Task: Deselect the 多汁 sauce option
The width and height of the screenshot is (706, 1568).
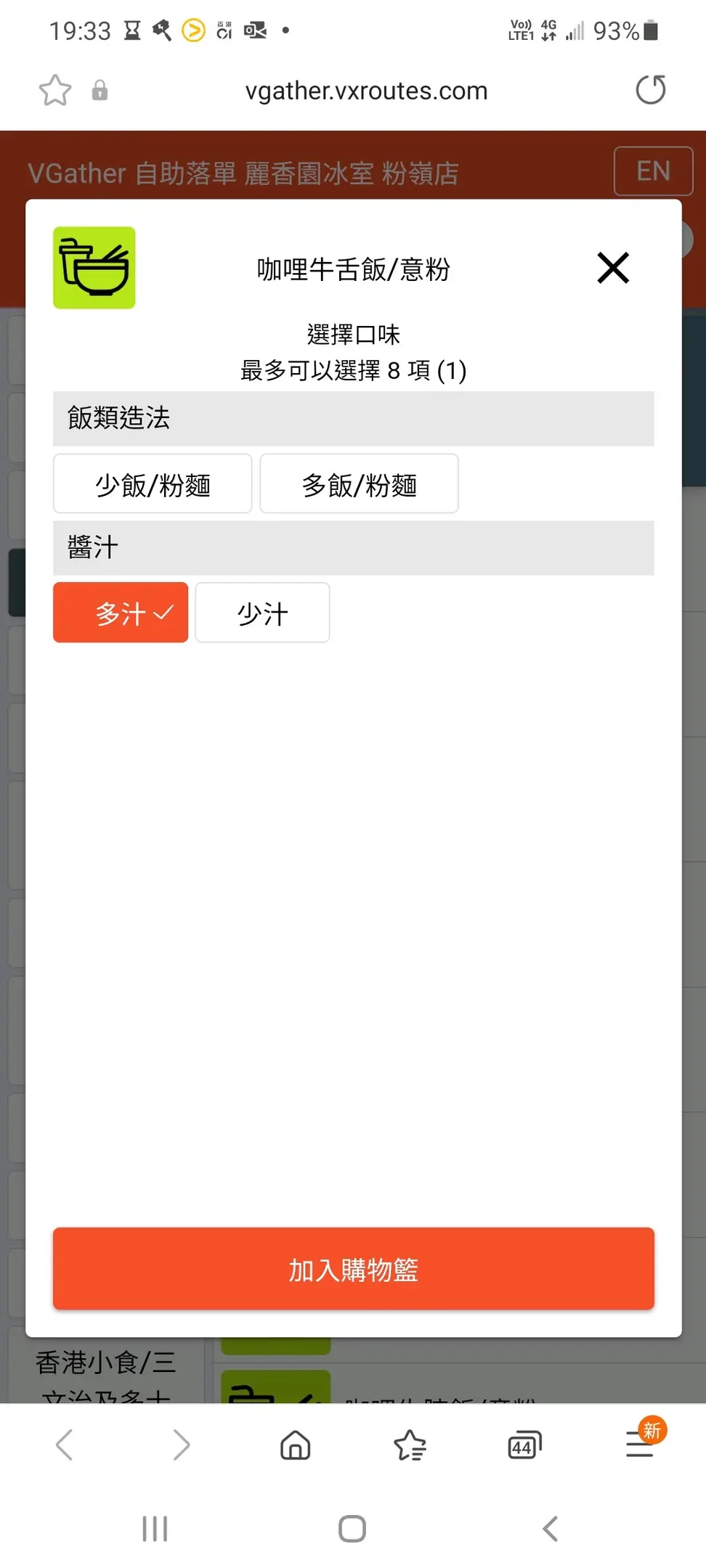Action: pos(121,613)
